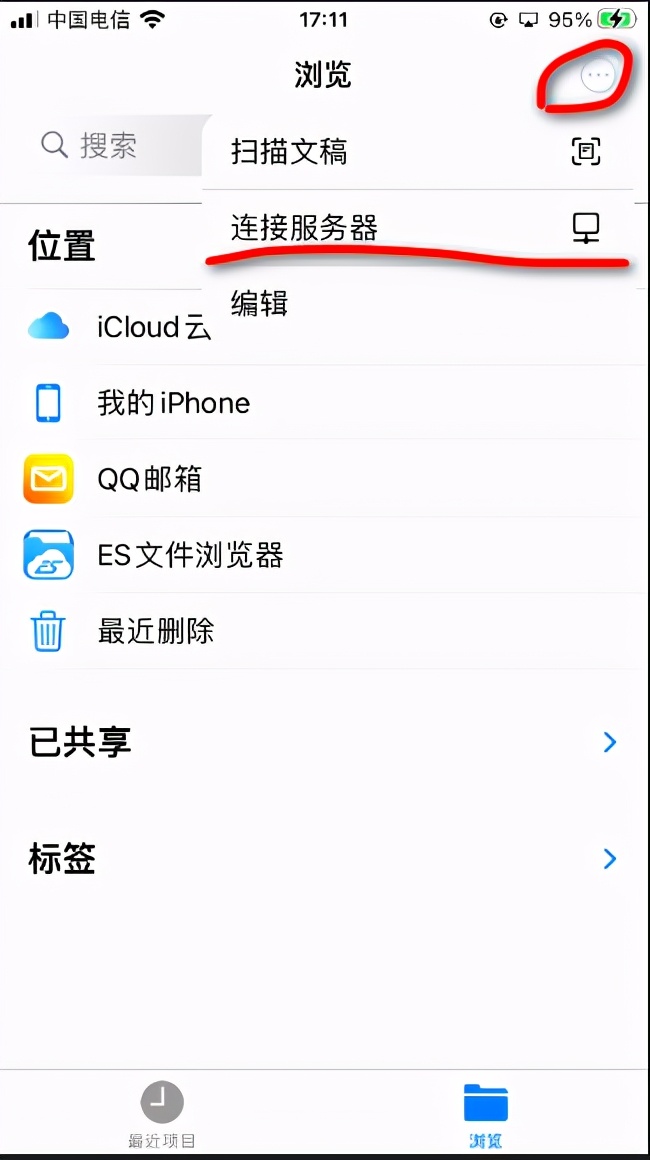Select Scan Documents (扫描文稿) menu option
The image size is (650, 1160).
[x=417, y=152]
